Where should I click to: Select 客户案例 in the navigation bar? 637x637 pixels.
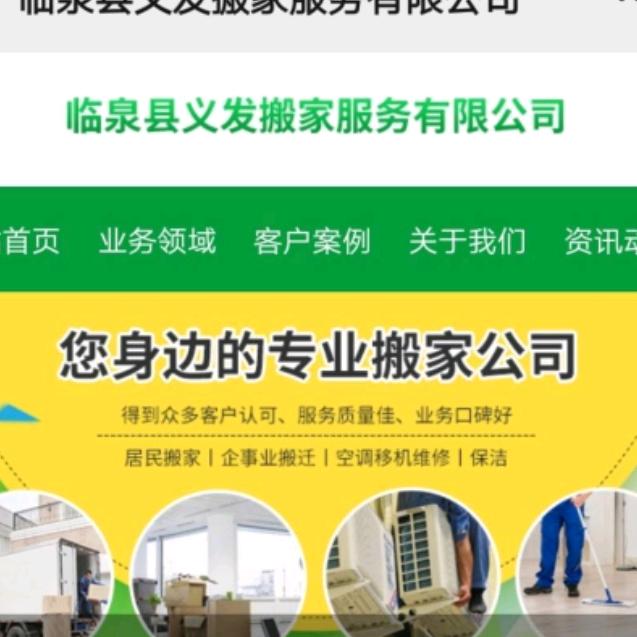312,241
